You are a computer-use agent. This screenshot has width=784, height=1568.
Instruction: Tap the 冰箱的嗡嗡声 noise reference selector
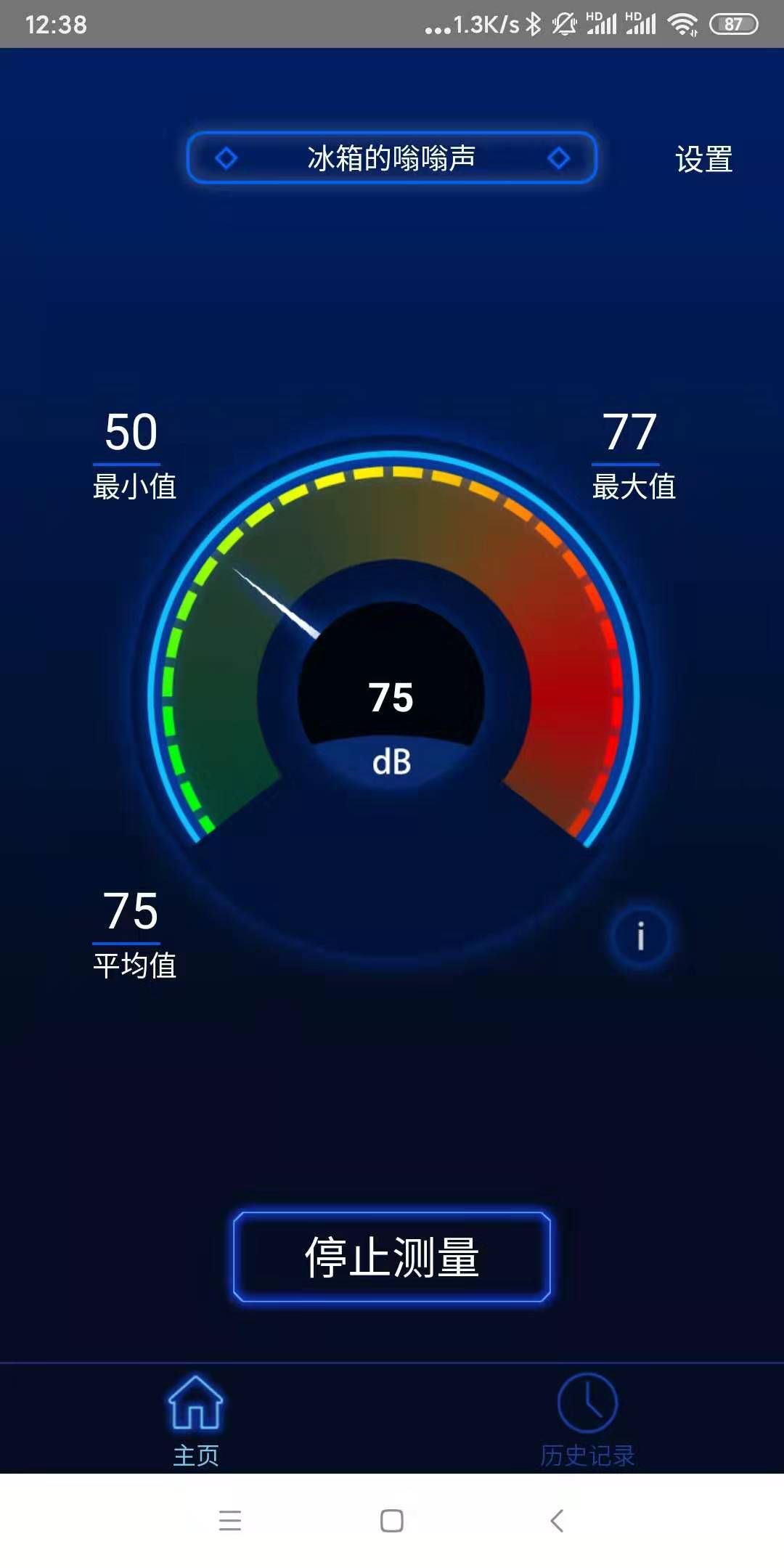point(391,158)
